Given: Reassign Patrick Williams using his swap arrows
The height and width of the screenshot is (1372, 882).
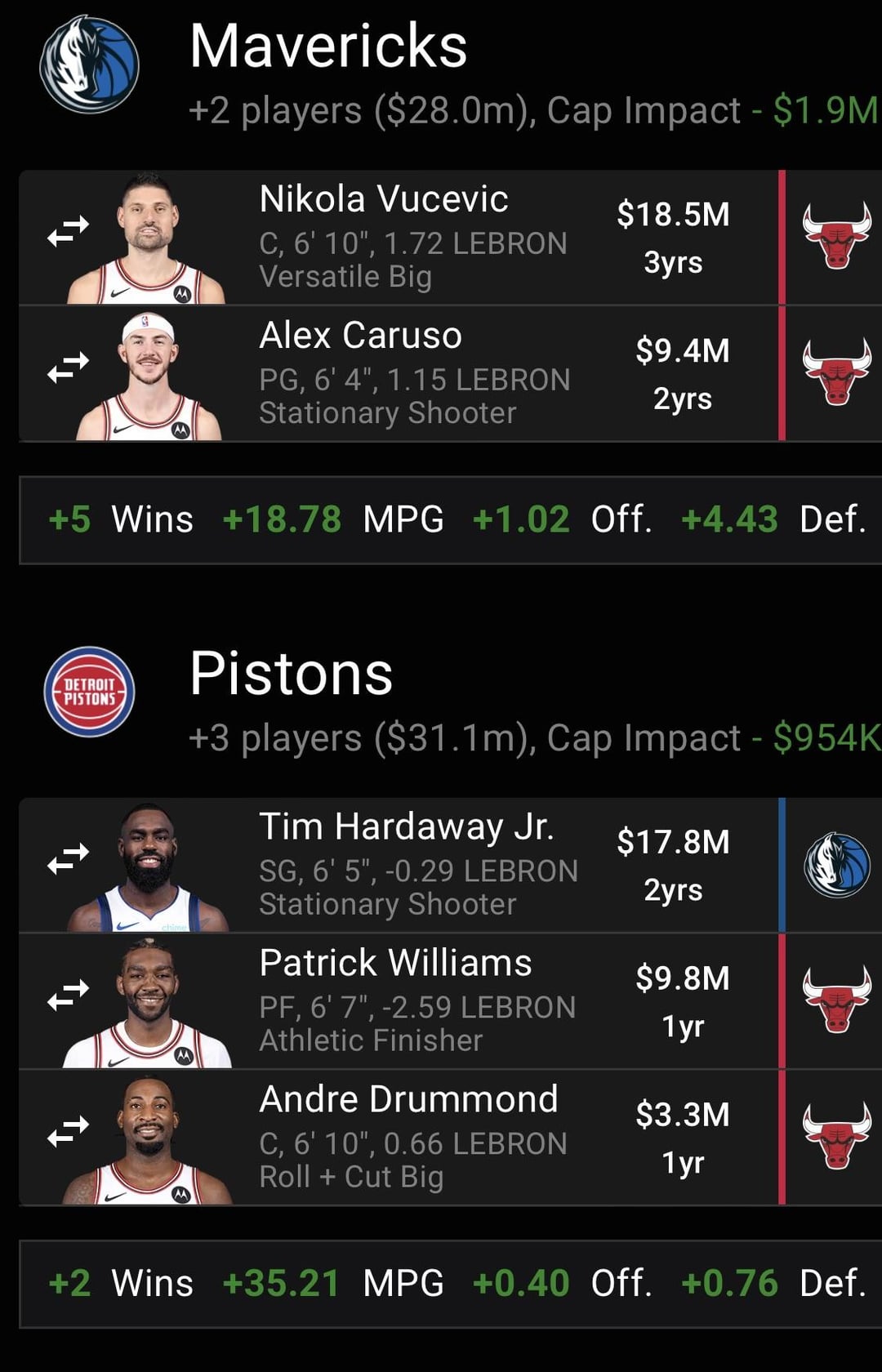Looking at the screenshot, I should 68,996.
